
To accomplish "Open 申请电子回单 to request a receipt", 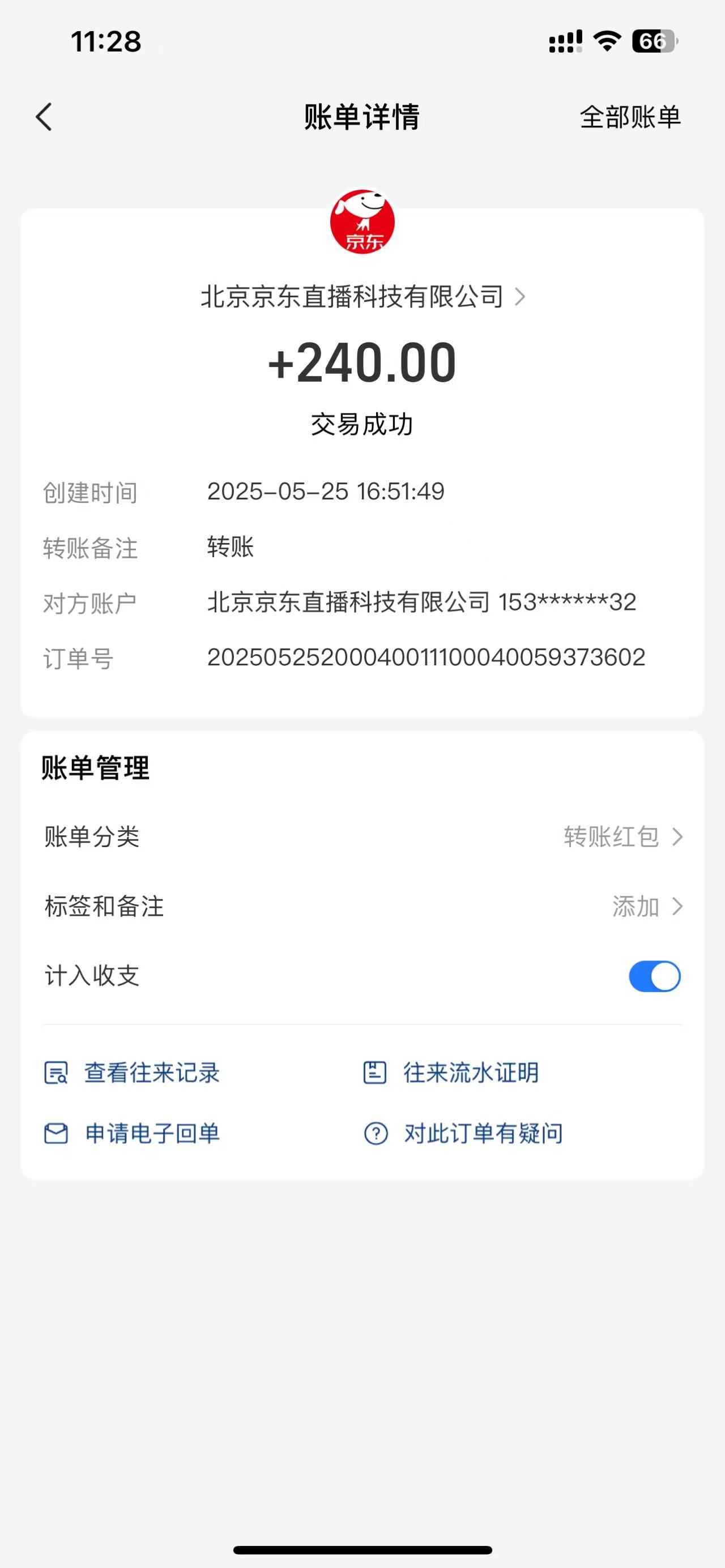I will 152,1133.
